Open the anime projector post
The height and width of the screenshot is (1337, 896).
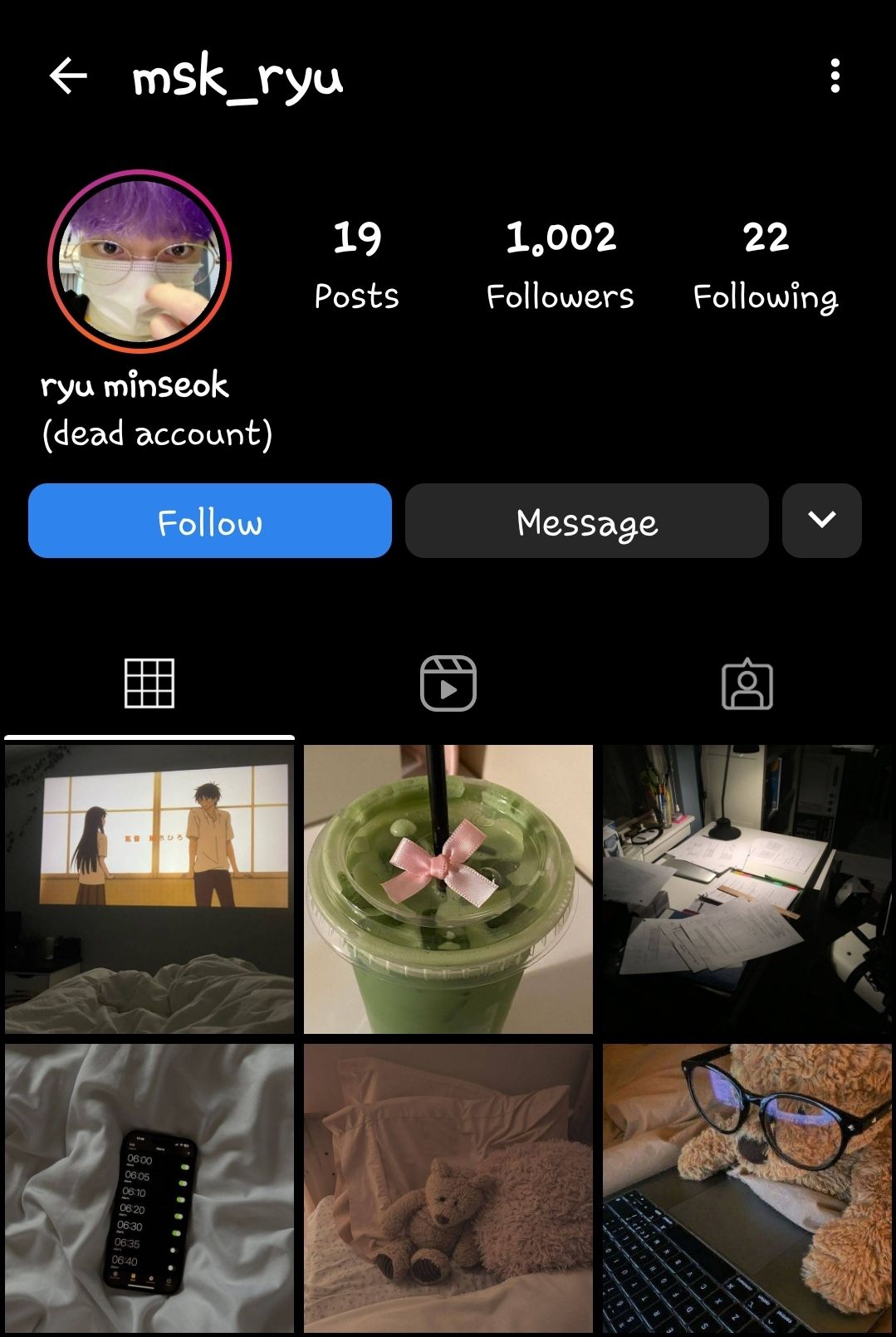coord(149,889)
